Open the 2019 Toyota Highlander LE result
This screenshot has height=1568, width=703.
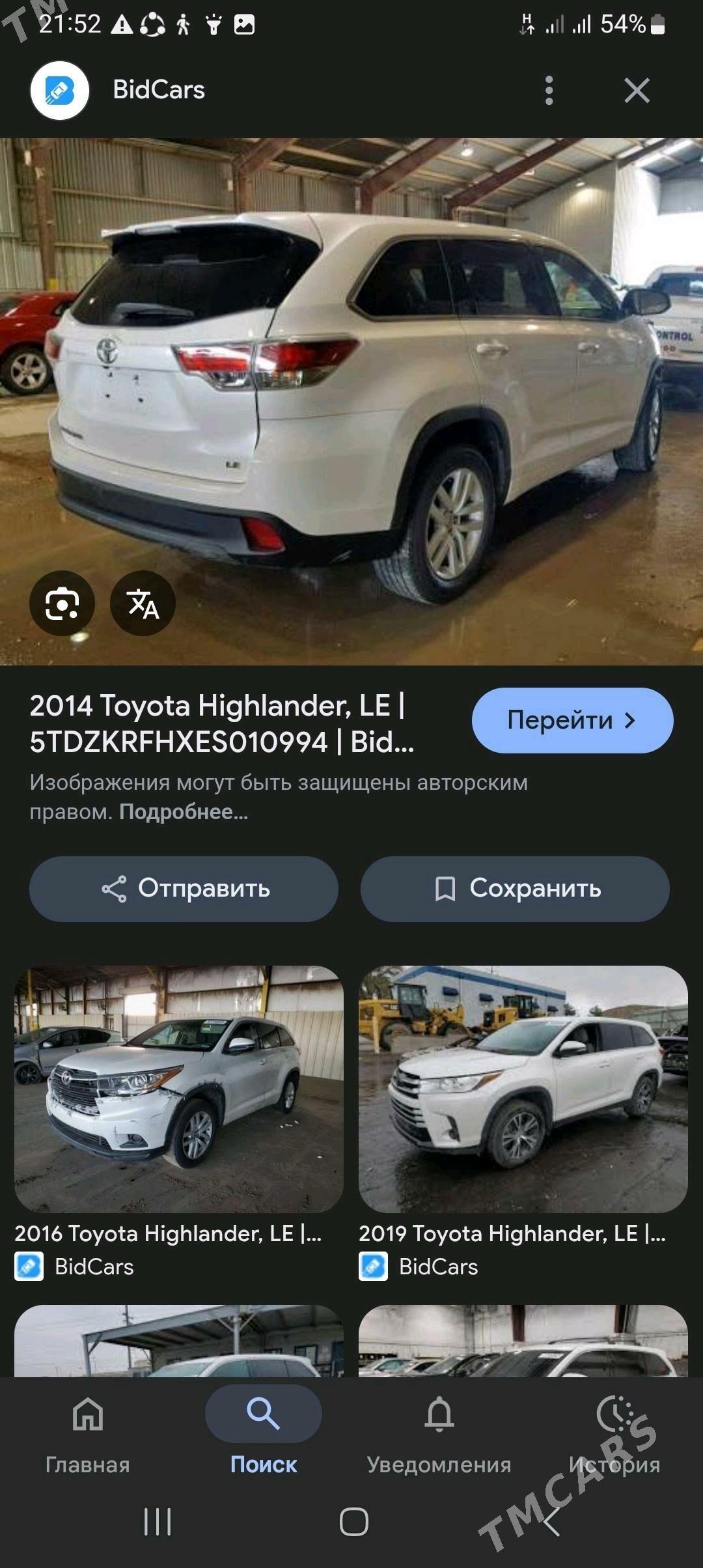click(x=523, y=1089)
